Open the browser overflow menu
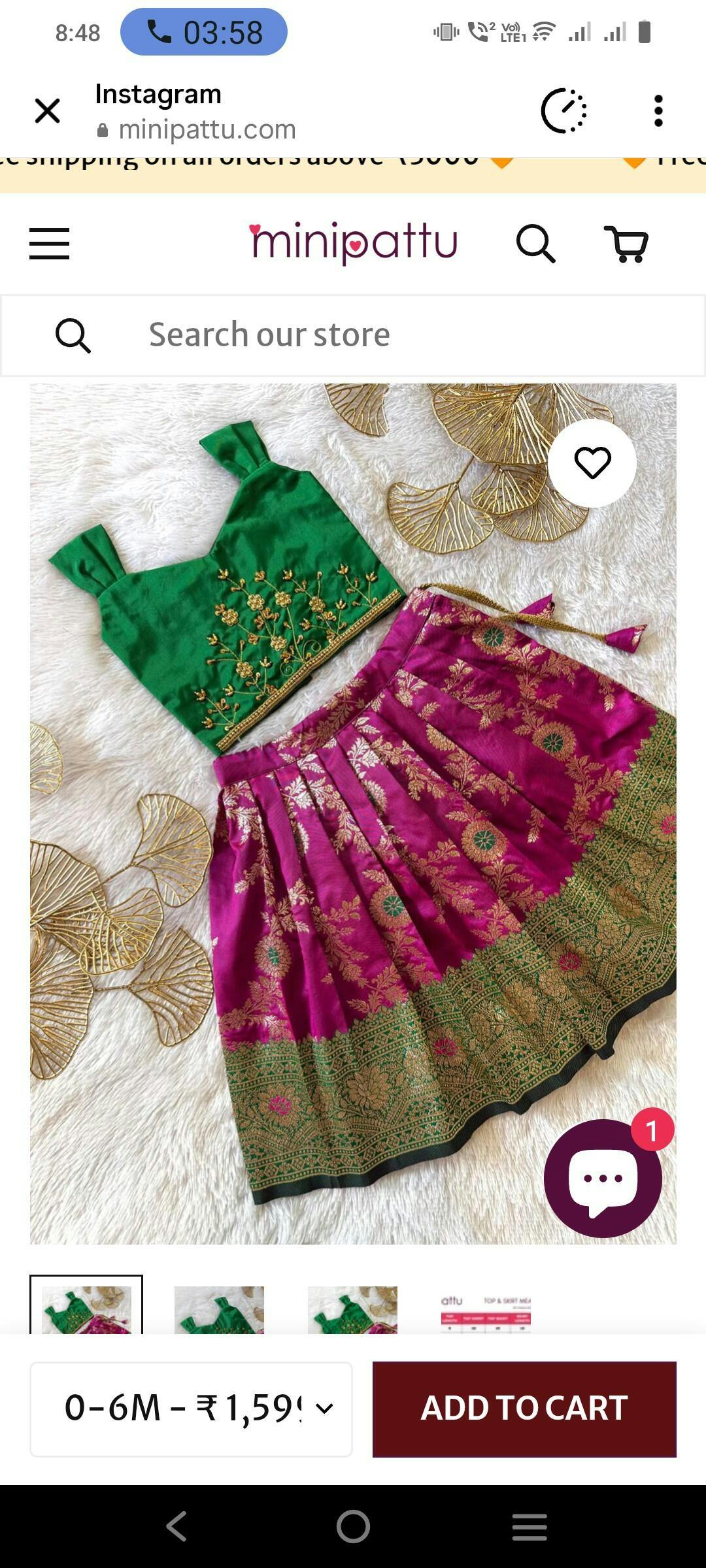Image resolution: width=706 pixels, height=1568 pixels. [x=658, y=111]
